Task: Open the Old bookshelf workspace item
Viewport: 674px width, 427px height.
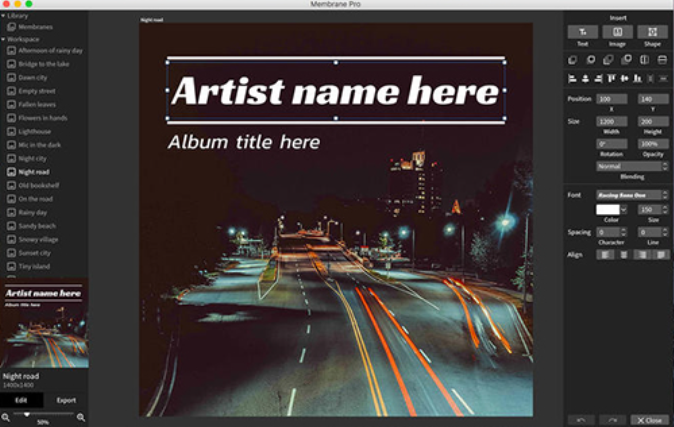Action: coord(39,185)
